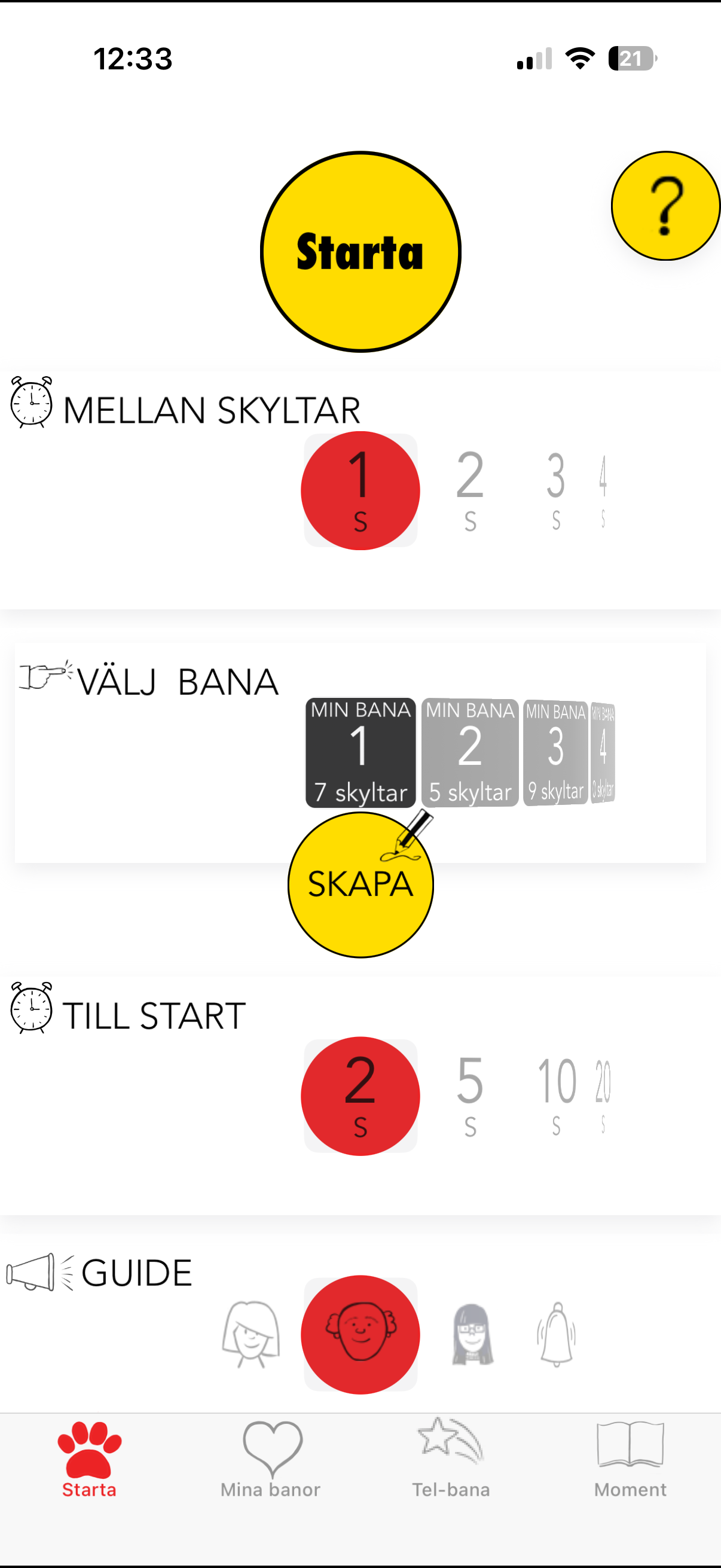The image size is (721, 1568).
Task: Open the question mark help button
Action: (x=665, y=206)
